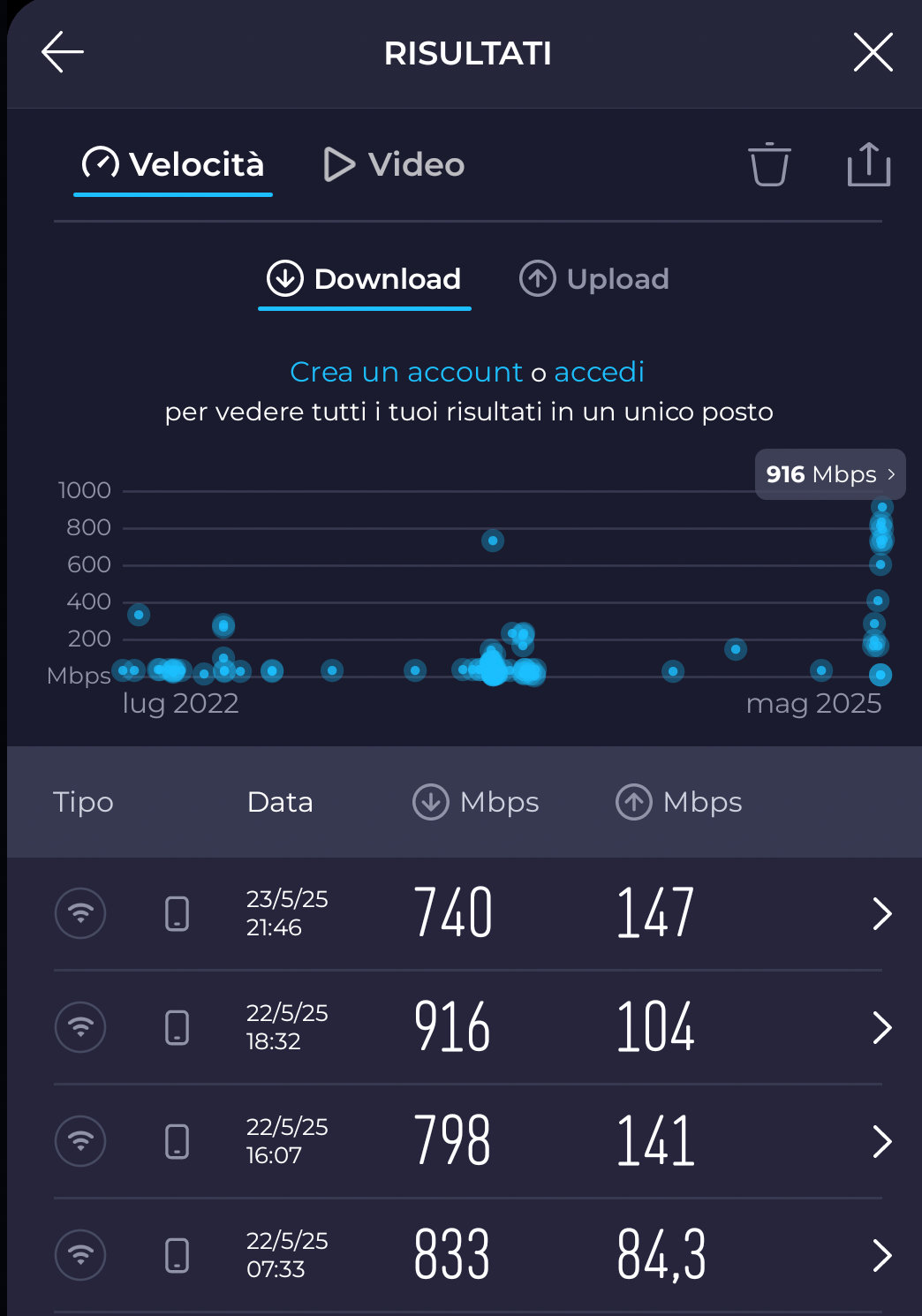Click the Download arrow icon
Screen dimensions: 922x1316
284,278
